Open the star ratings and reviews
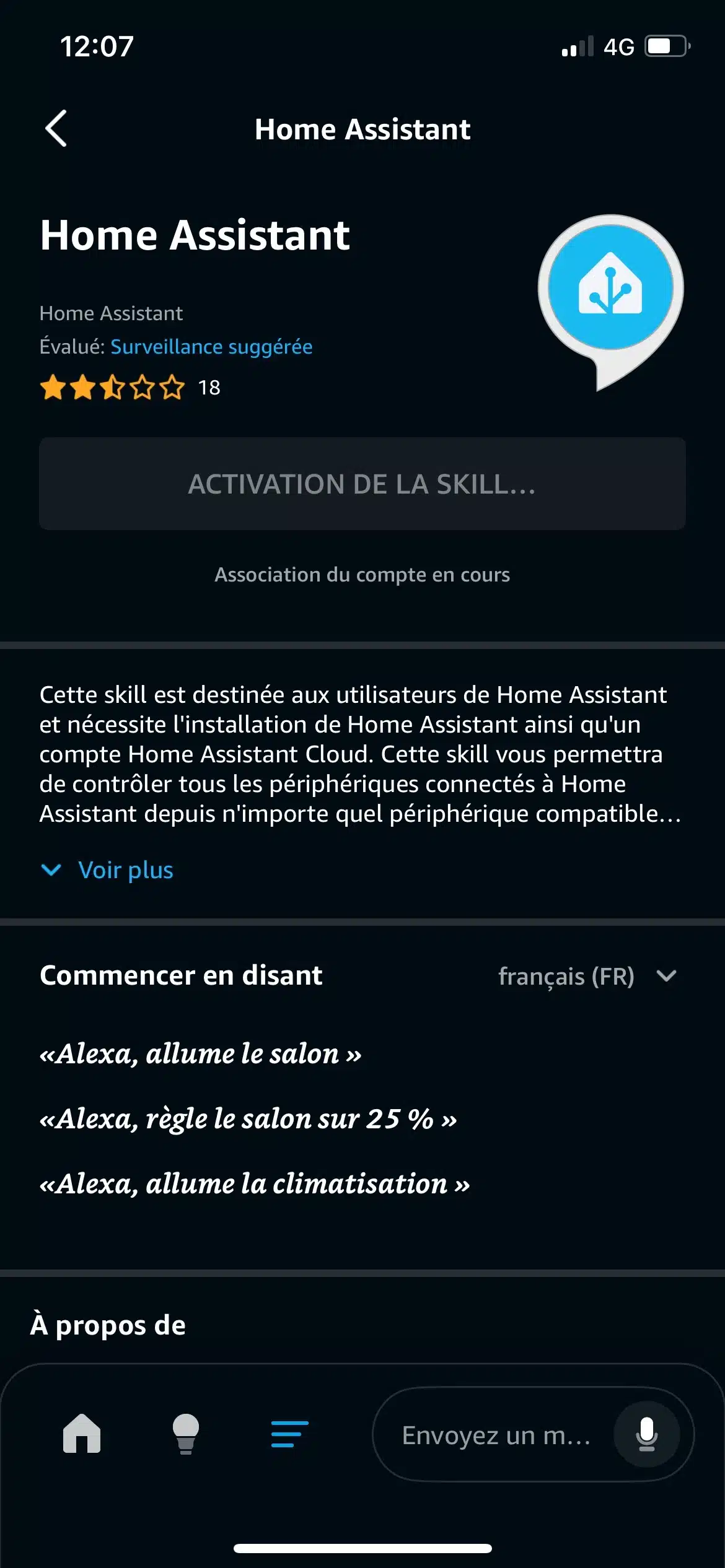Screen dimensions: 725x1568 click(130, 388)
